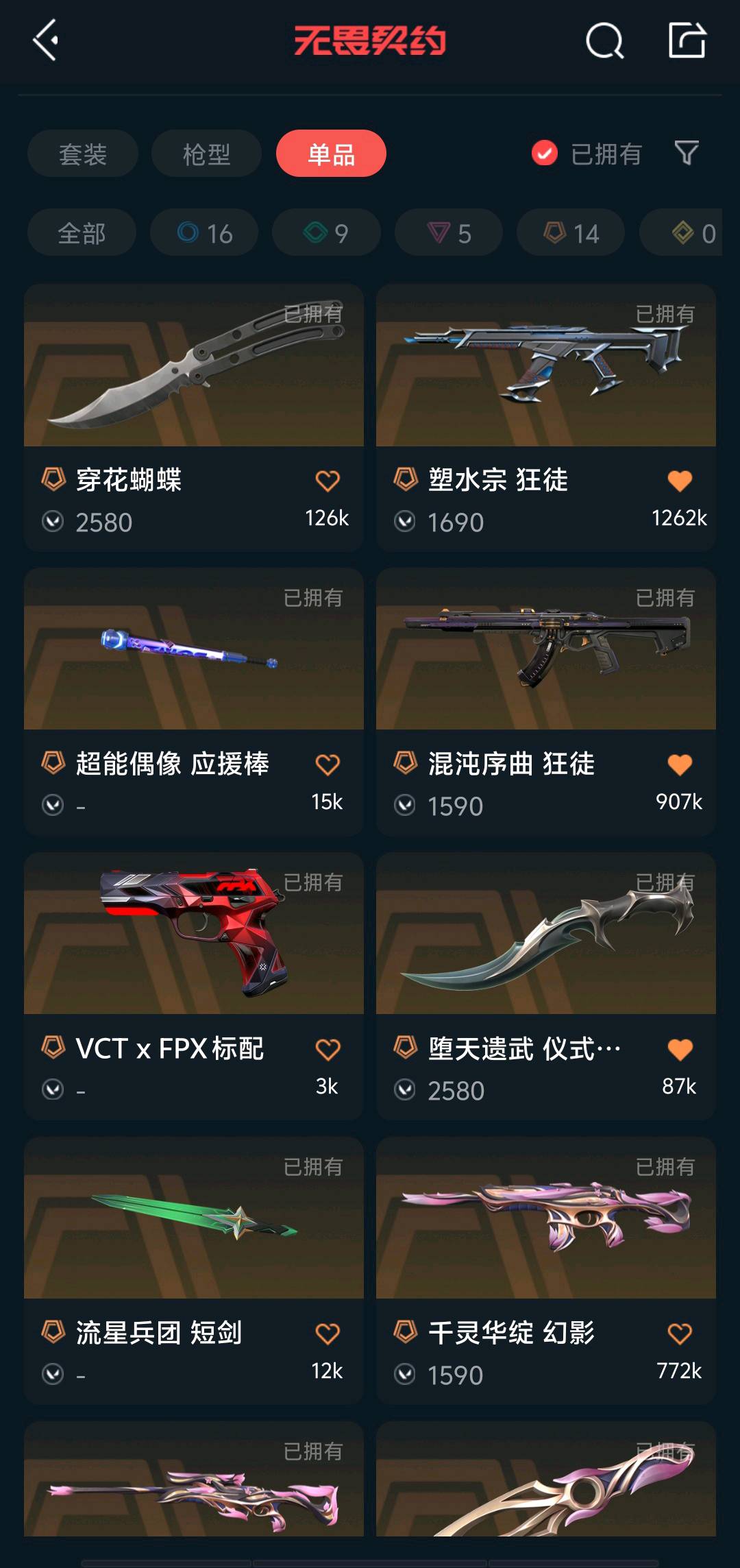Uncheck the 已拥有 filter
This screenshot has width=740, height=1568.
click(x=545, y=154)
